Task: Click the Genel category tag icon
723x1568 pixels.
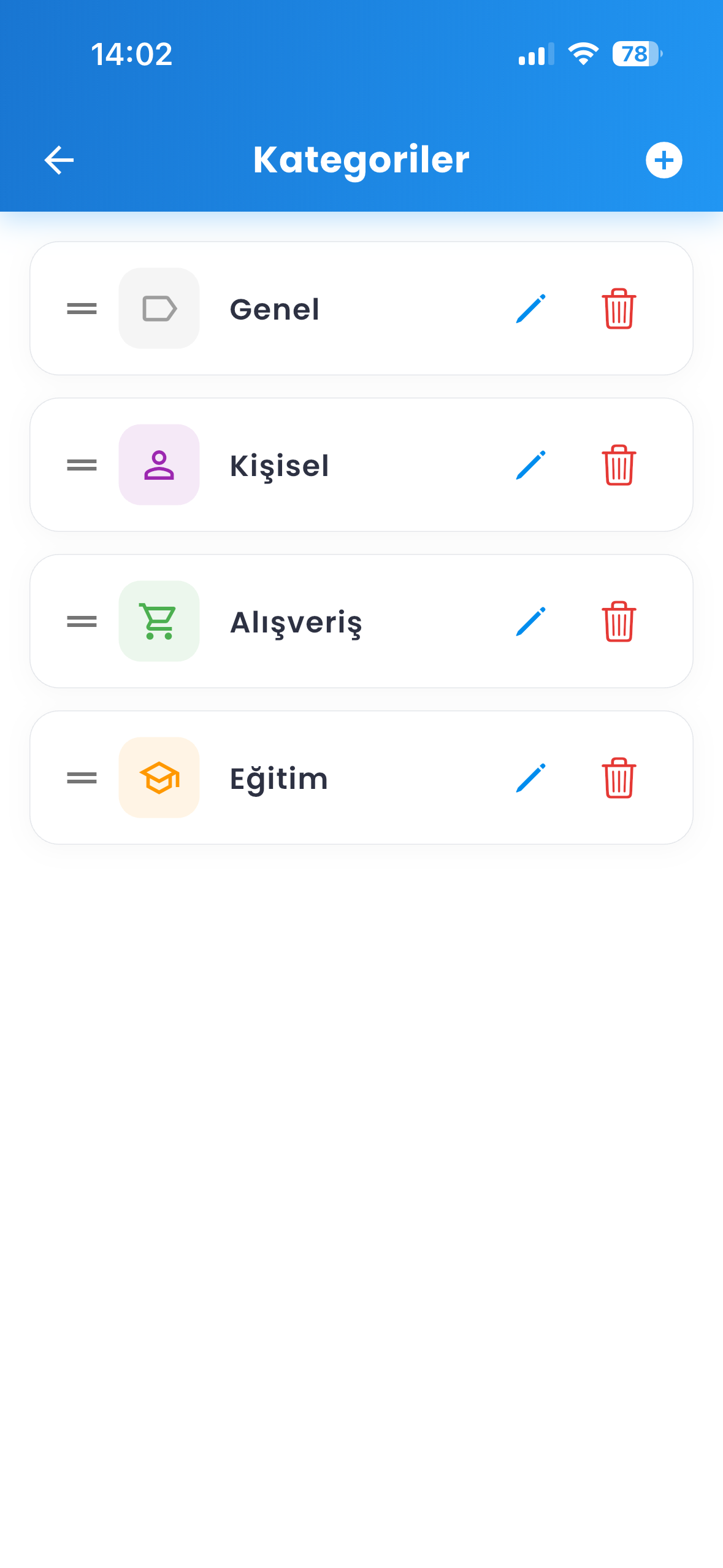Action: pos(159,309)
